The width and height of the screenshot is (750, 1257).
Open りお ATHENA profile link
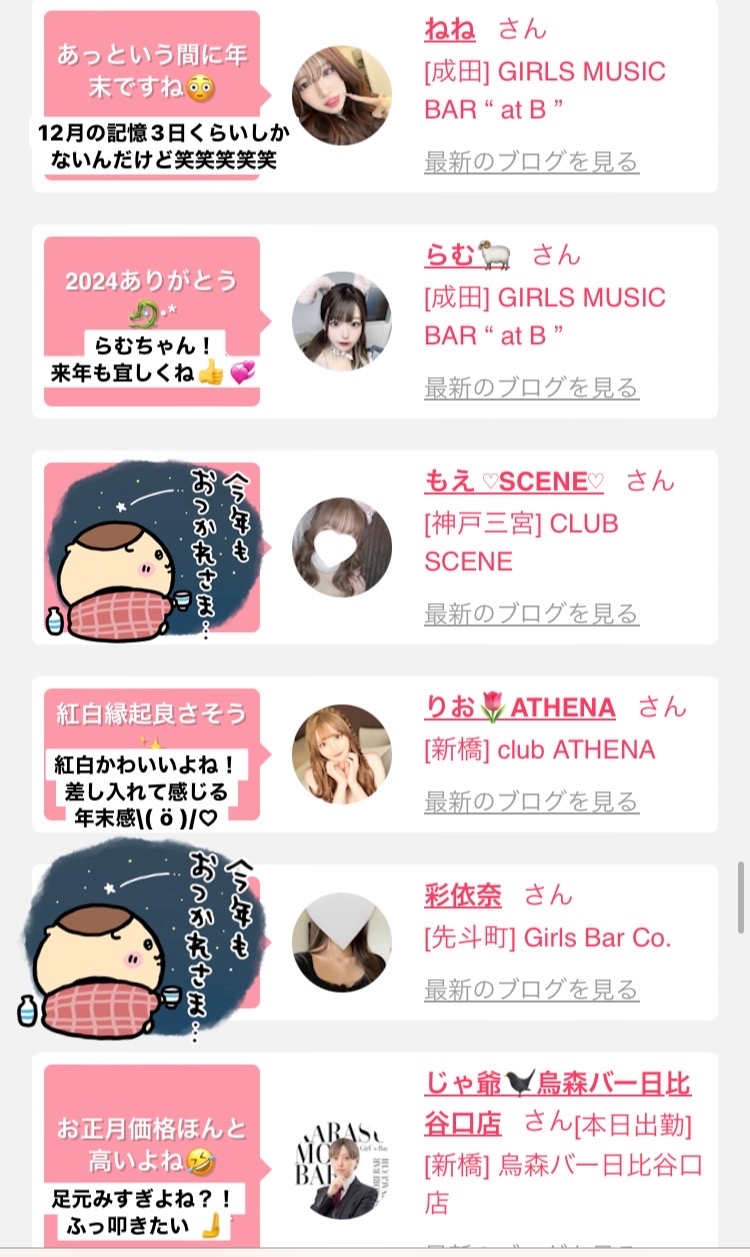(x=520, y=707)
